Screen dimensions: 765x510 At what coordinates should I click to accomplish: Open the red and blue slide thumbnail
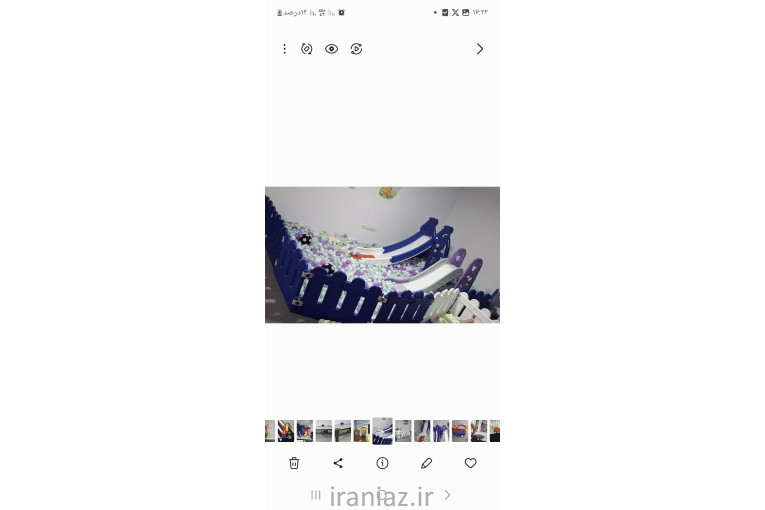tap(460, 431)
